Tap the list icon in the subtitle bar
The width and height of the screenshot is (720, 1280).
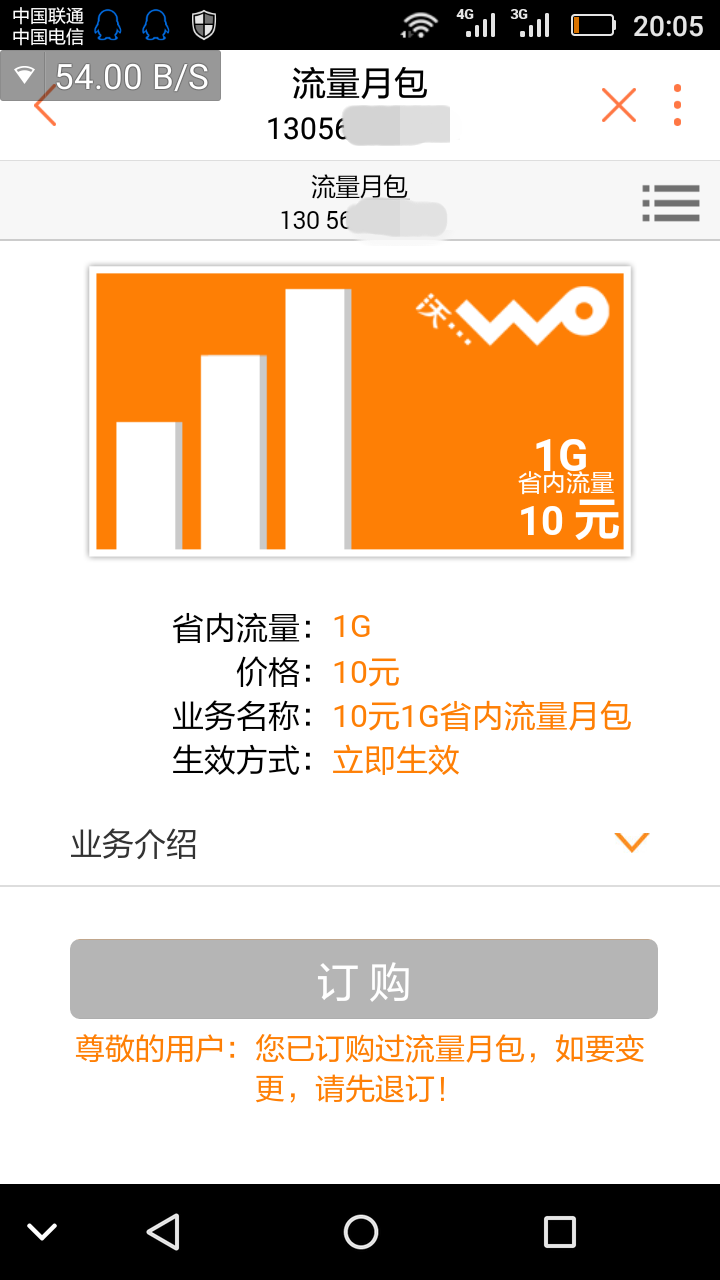click(670, 202)
